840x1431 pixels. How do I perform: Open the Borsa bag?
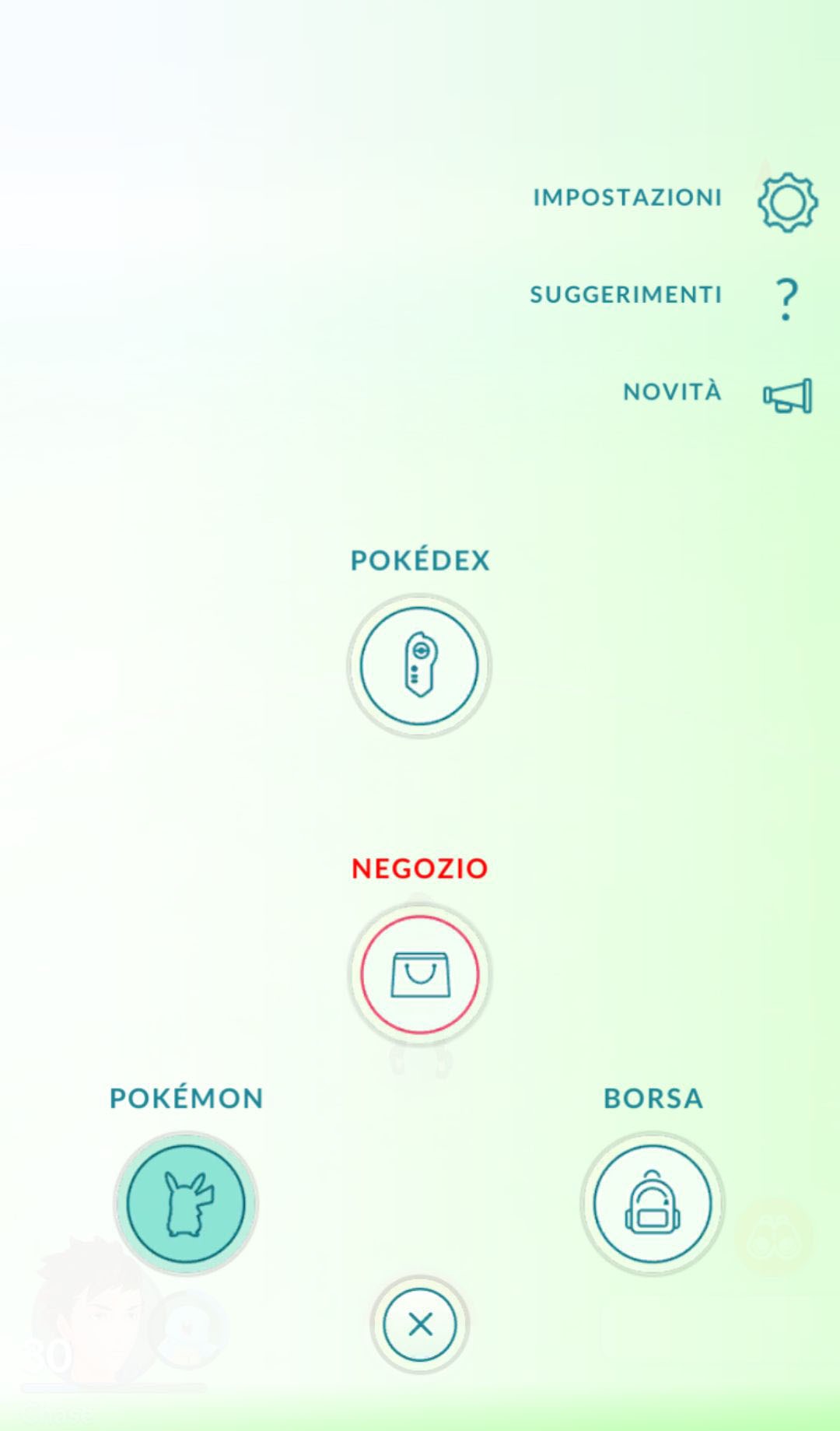pos(652,1204)
